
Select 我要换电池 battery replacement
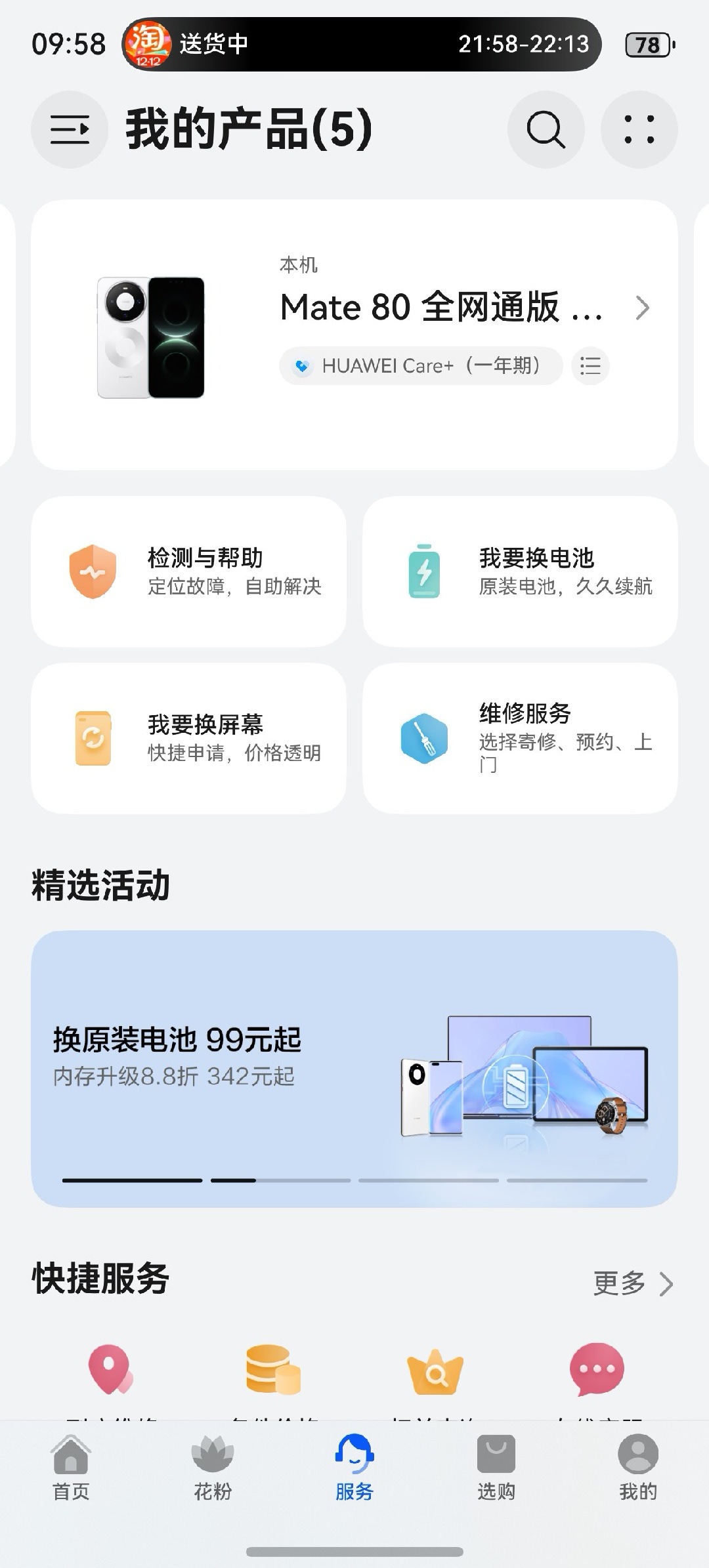click(x=520, y=571)
